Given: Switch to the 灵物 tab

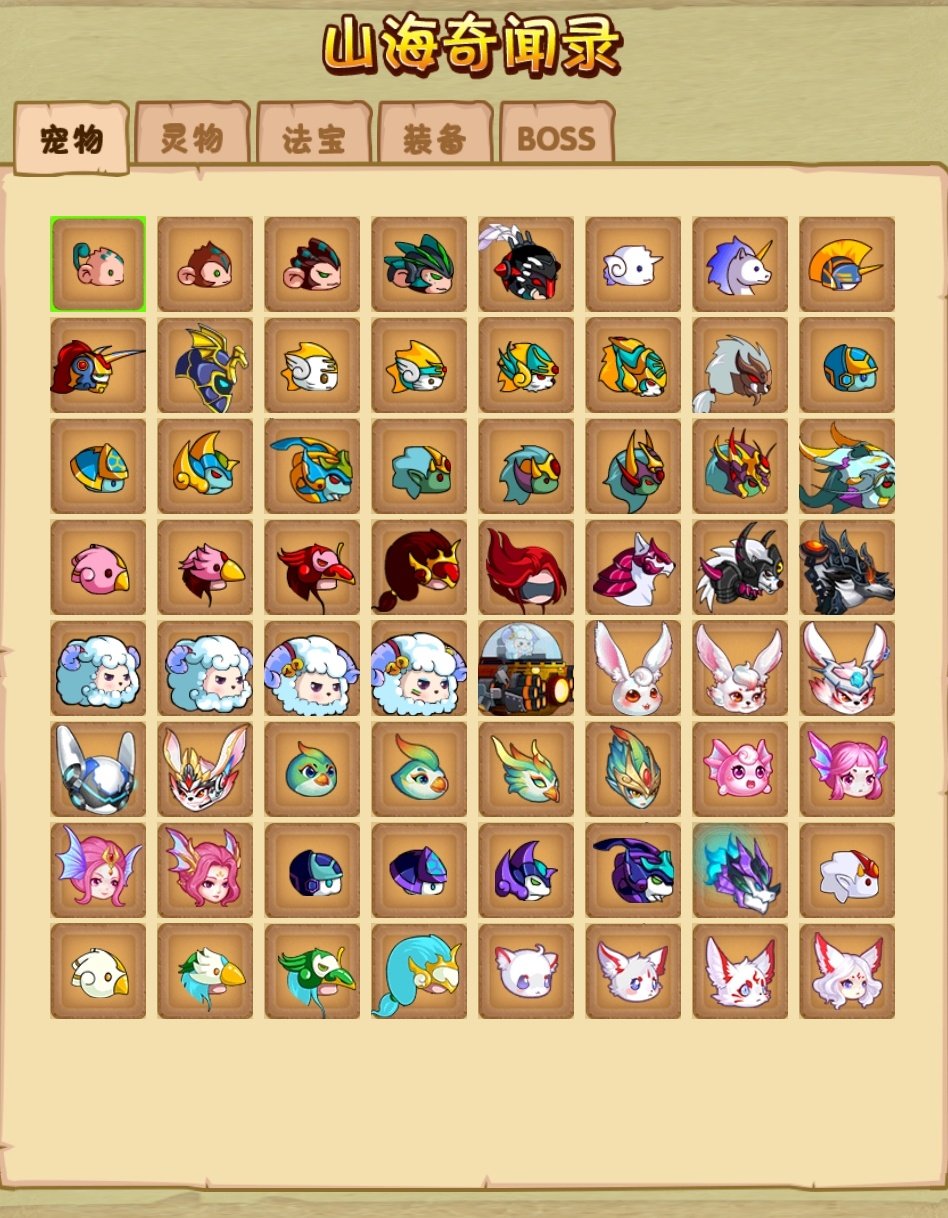Looking at the screenshot, I should click(192, 135).
